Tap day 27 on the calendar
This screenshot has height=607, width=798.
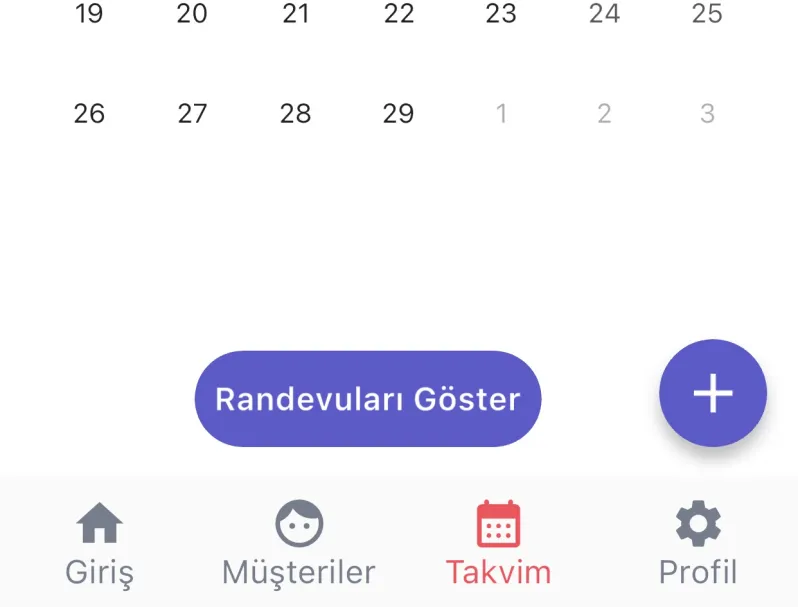tap(192, 114)
